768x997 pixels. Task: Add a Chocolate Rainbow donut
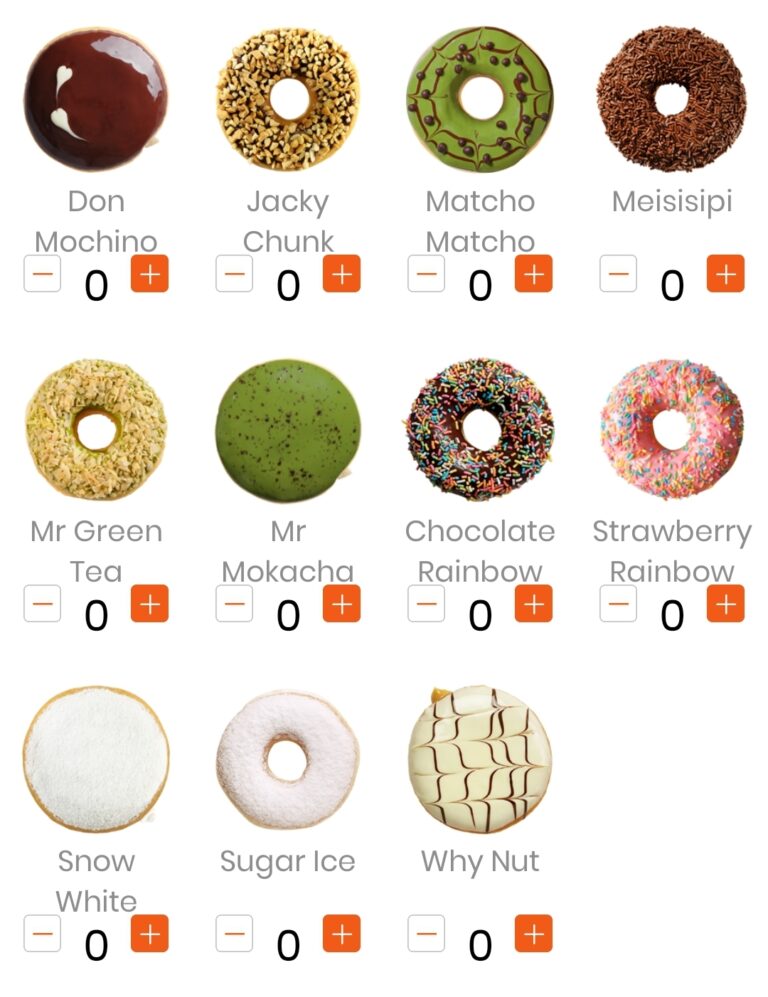[534, 602]
